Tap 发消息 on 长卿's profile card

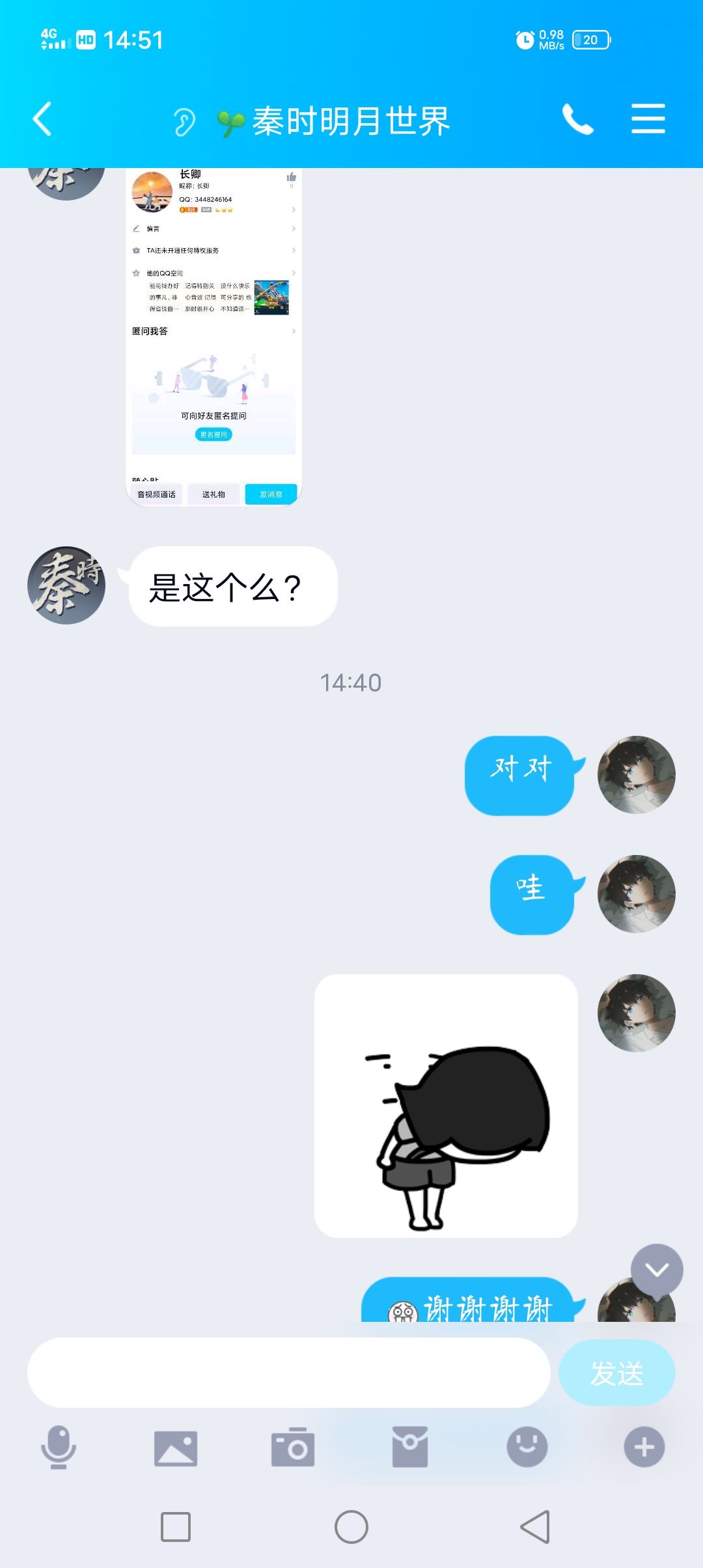(x=270, y=494)
